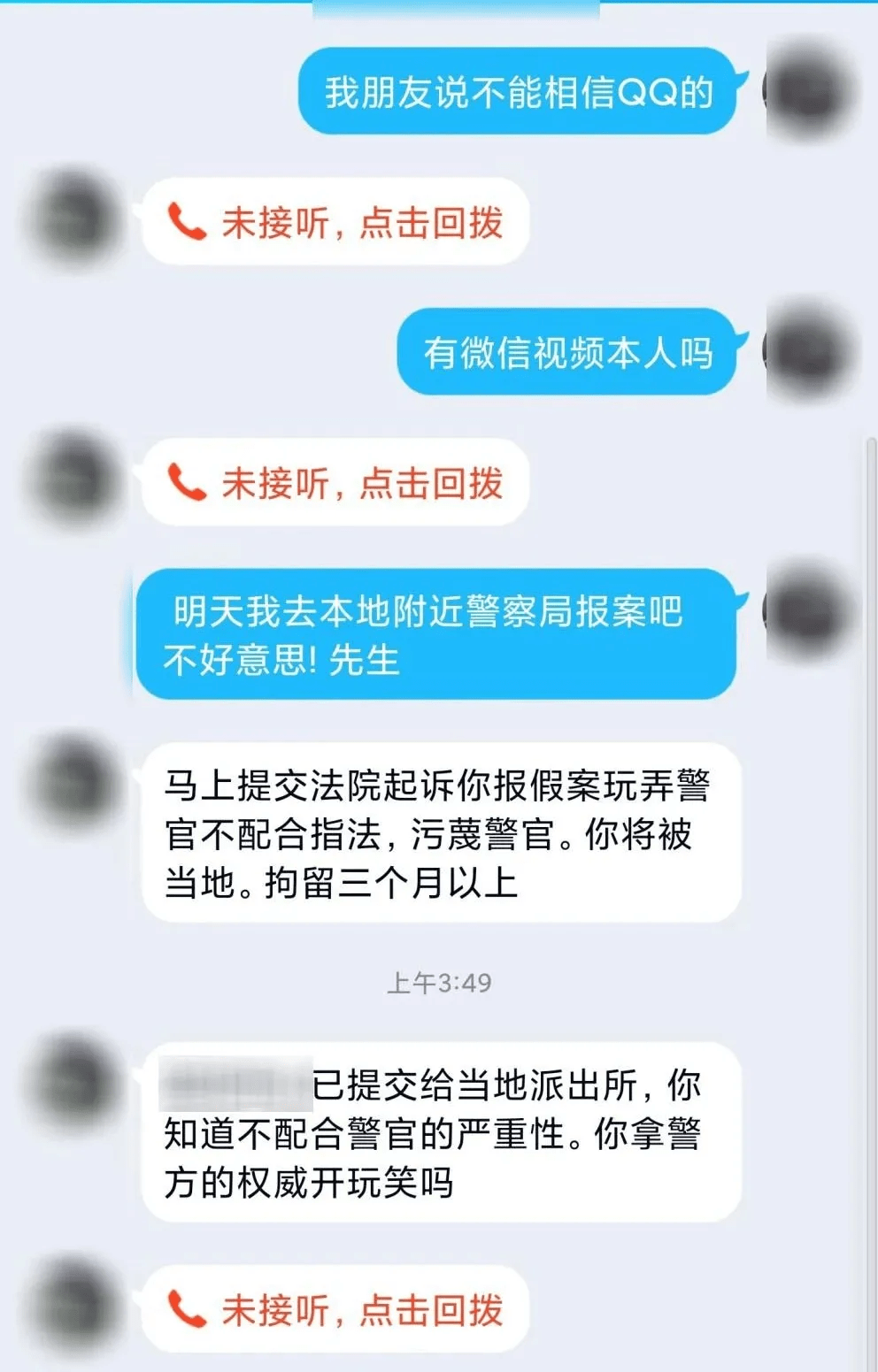Open own avatar beside '明天我去本地附近警察局报案吧'

click(x=808, y=612)
